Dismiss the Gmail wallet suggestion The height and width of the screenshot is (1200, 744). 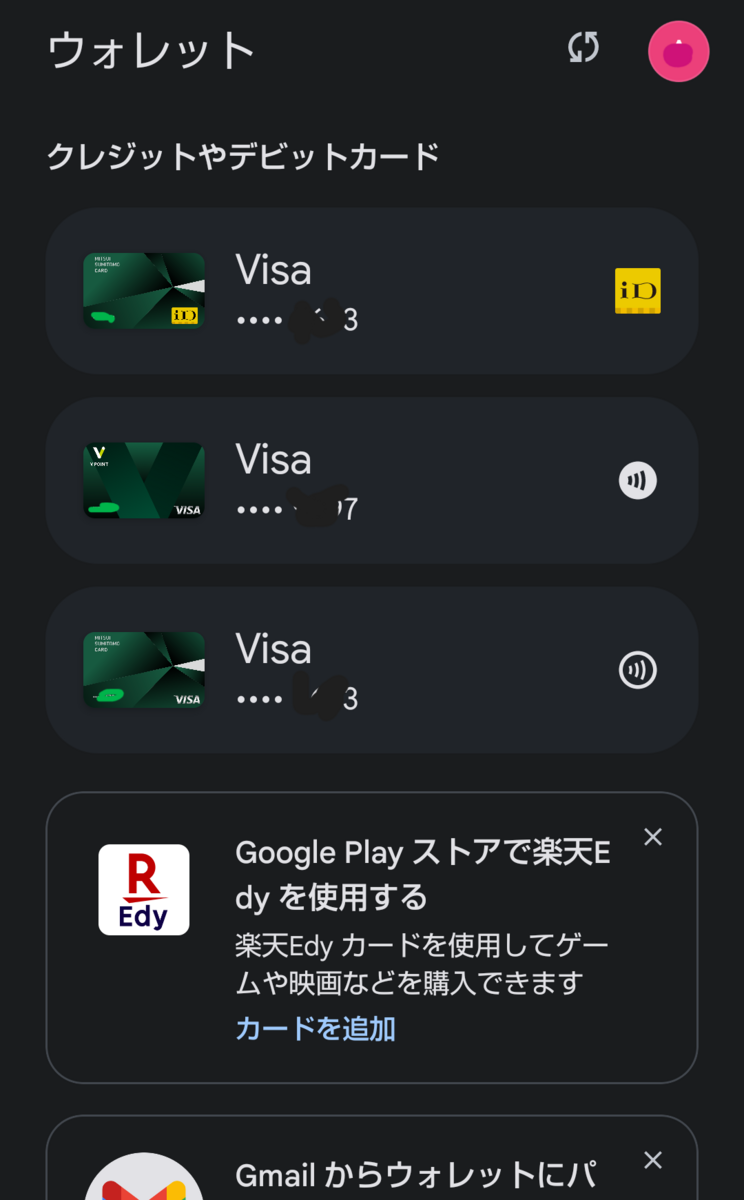coord(652,1160)
